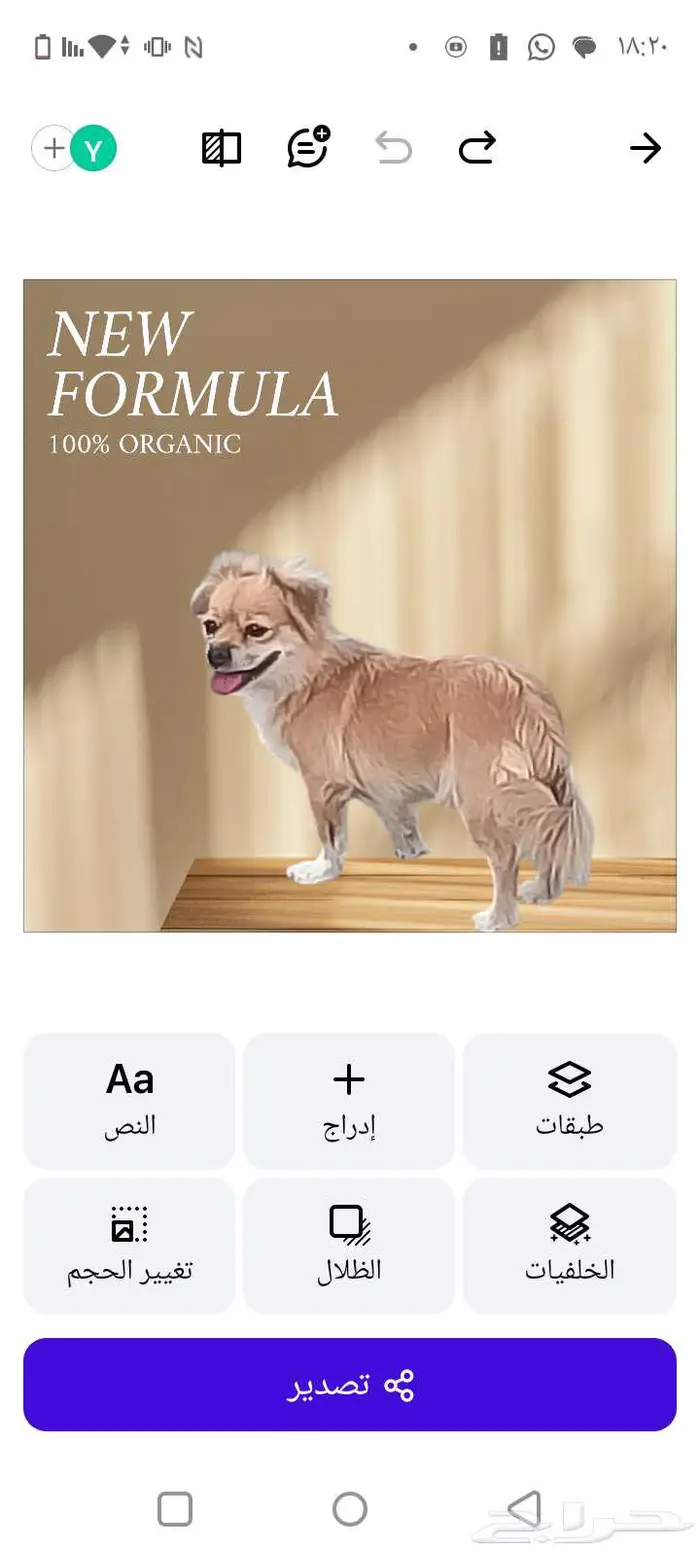700x1556 pixels.
Task: Toggle the before/after compare icon
Action: pyautogui.click(x=221, y=149)
